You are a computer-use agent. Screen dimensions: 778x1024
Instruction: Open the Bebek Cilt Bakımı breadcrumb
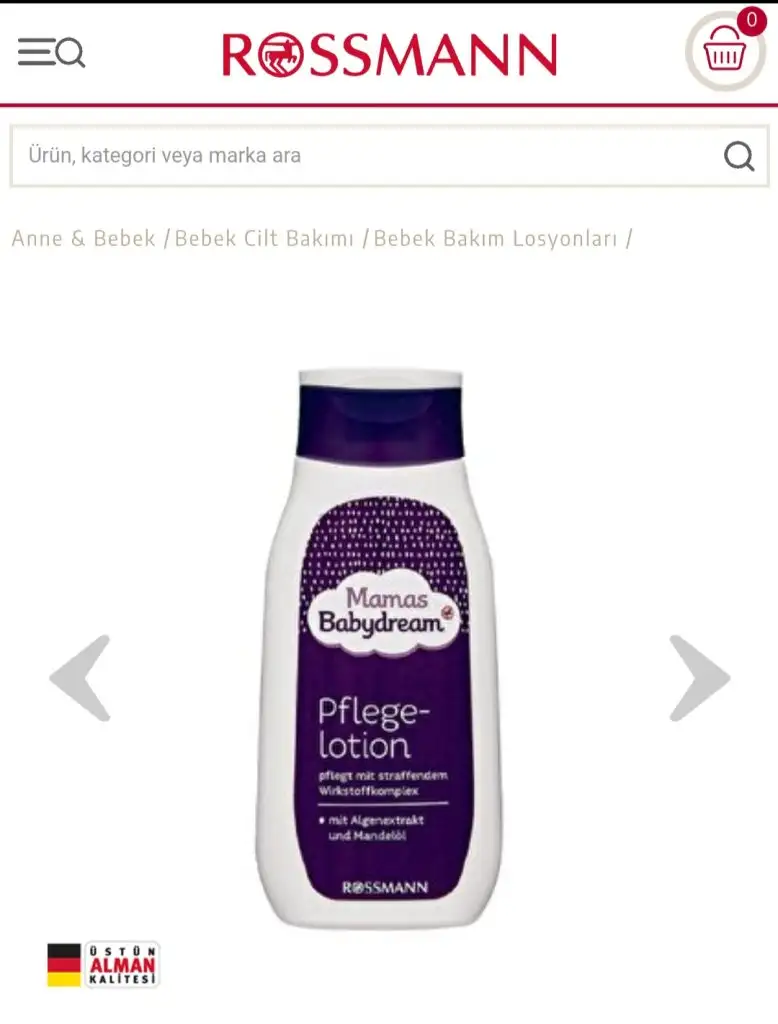(x=264, y=239)
